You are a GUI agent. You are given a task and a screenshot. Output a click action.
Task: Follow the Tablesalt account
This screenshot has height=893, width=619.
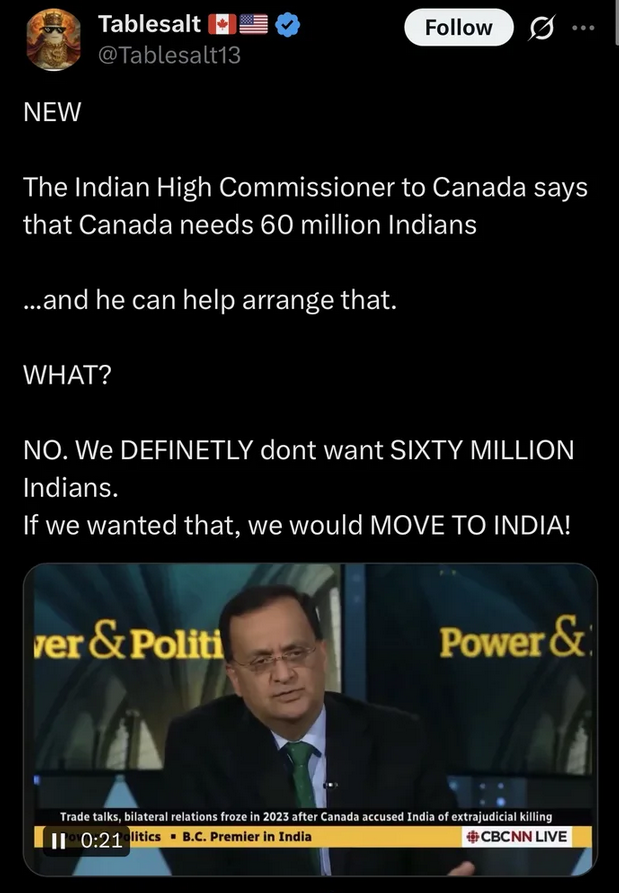(458, 28)
